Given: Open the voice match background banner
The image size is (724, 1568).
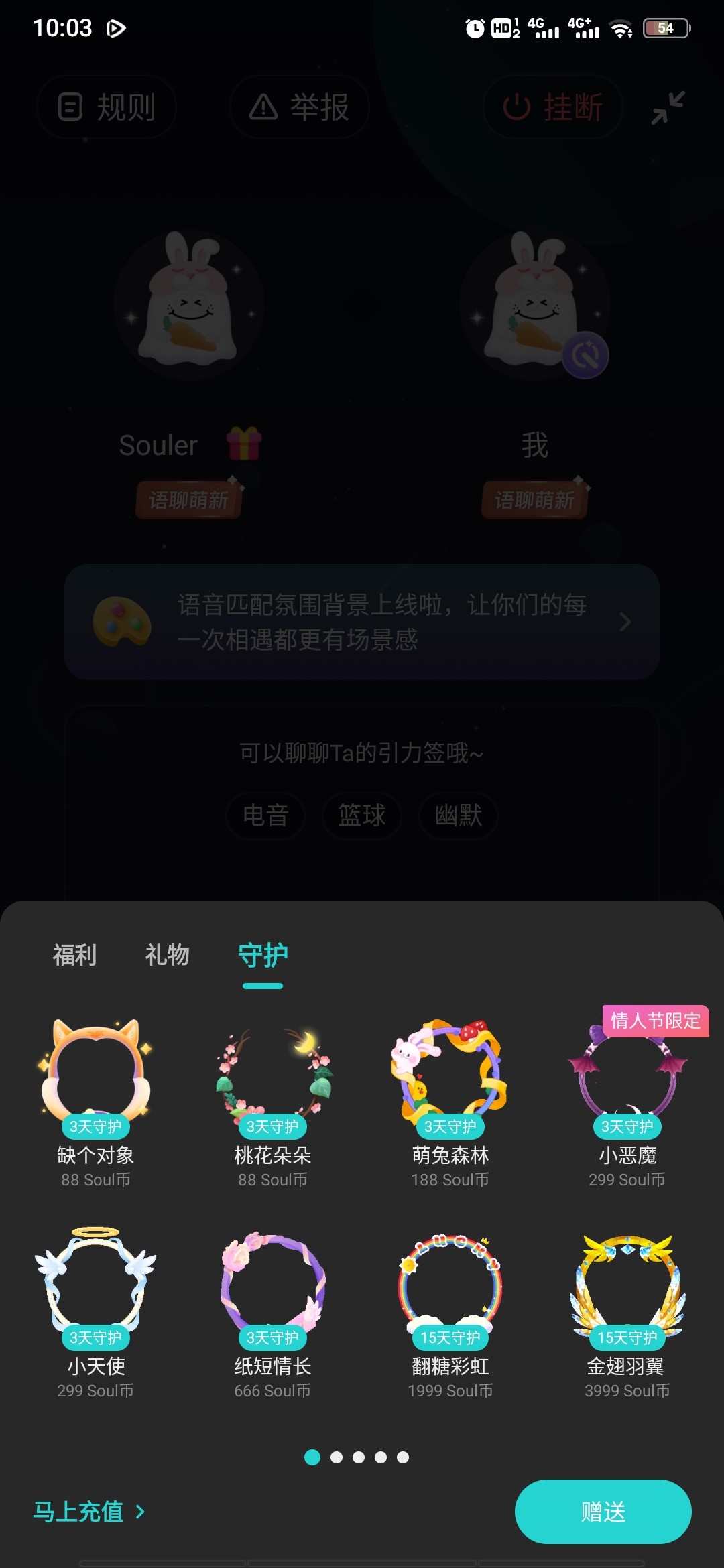Looking at the screenshot, I should click(362, 622).
